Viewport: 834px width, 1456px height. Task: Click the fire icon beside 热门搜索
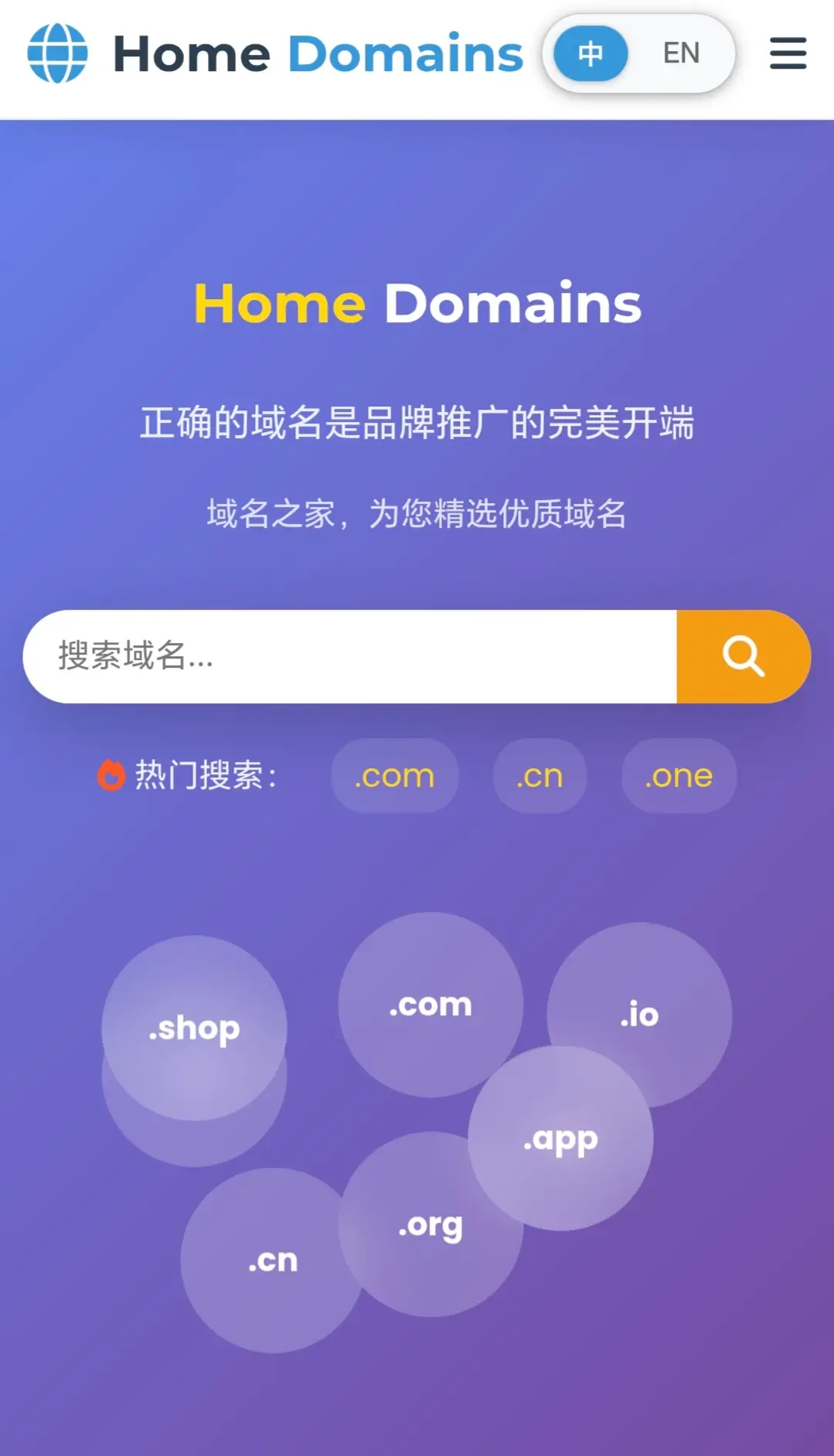point(112,775)
